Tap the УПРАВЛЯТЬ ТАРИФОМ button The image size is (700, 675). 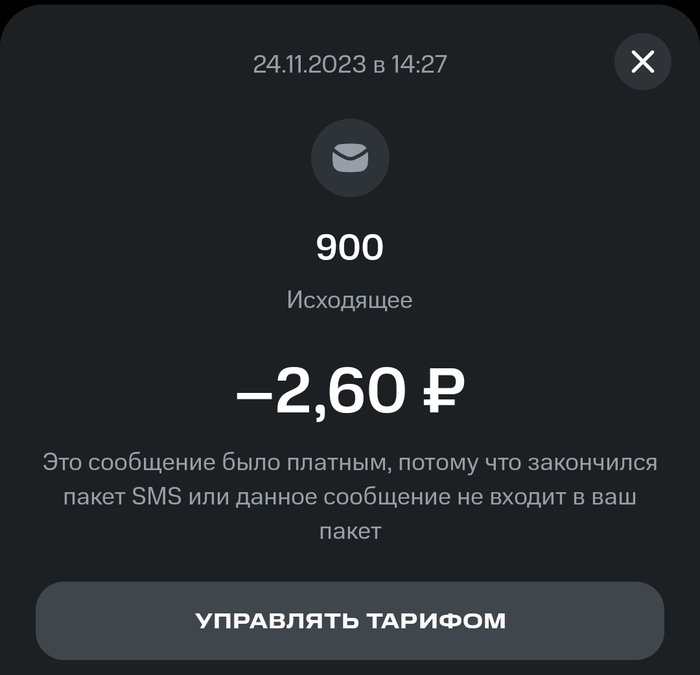(x=350, y=621)
